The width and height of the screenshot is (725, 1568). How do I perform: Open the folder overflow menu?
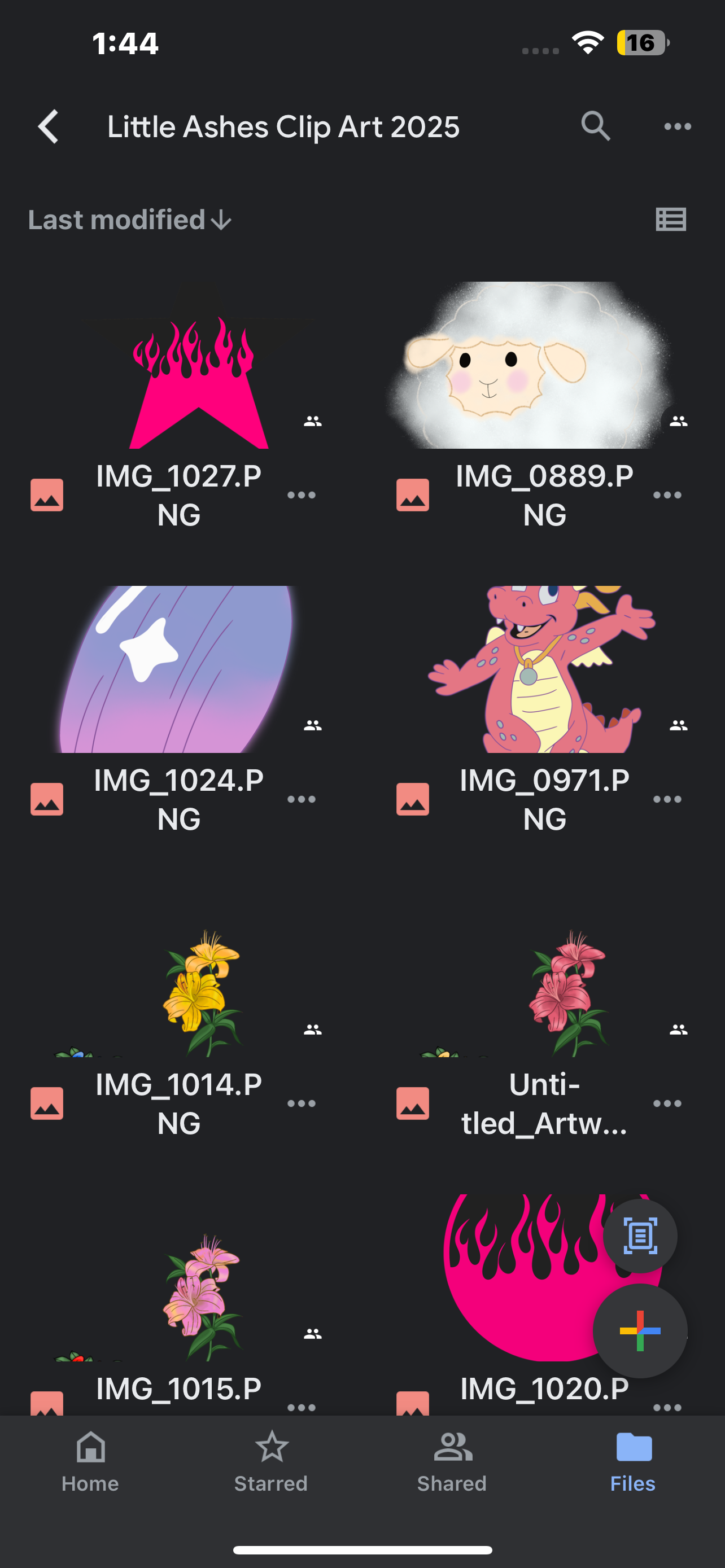[x=677, y=126]
